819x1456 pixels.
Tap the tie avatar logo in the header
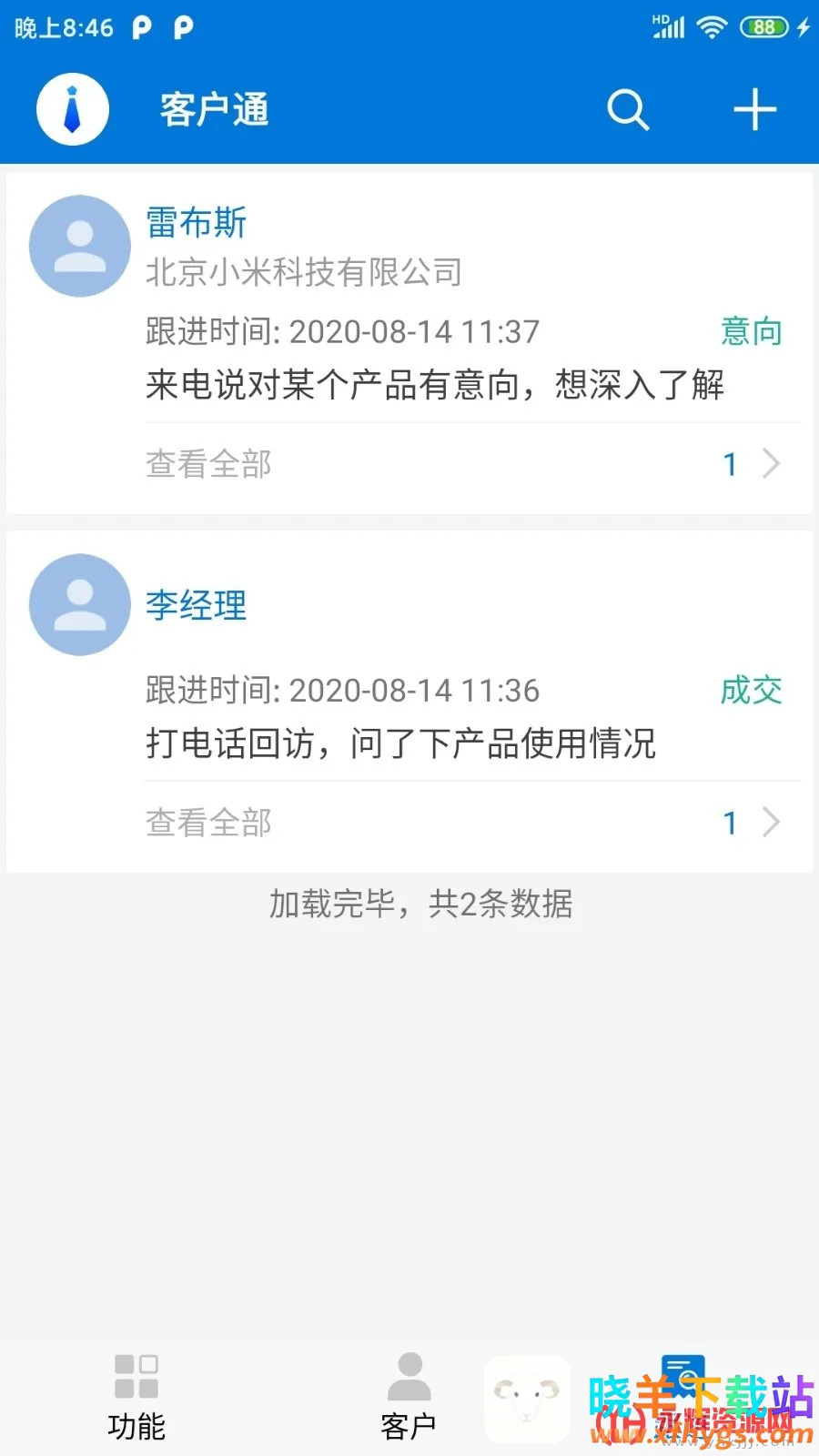[73, 109]
